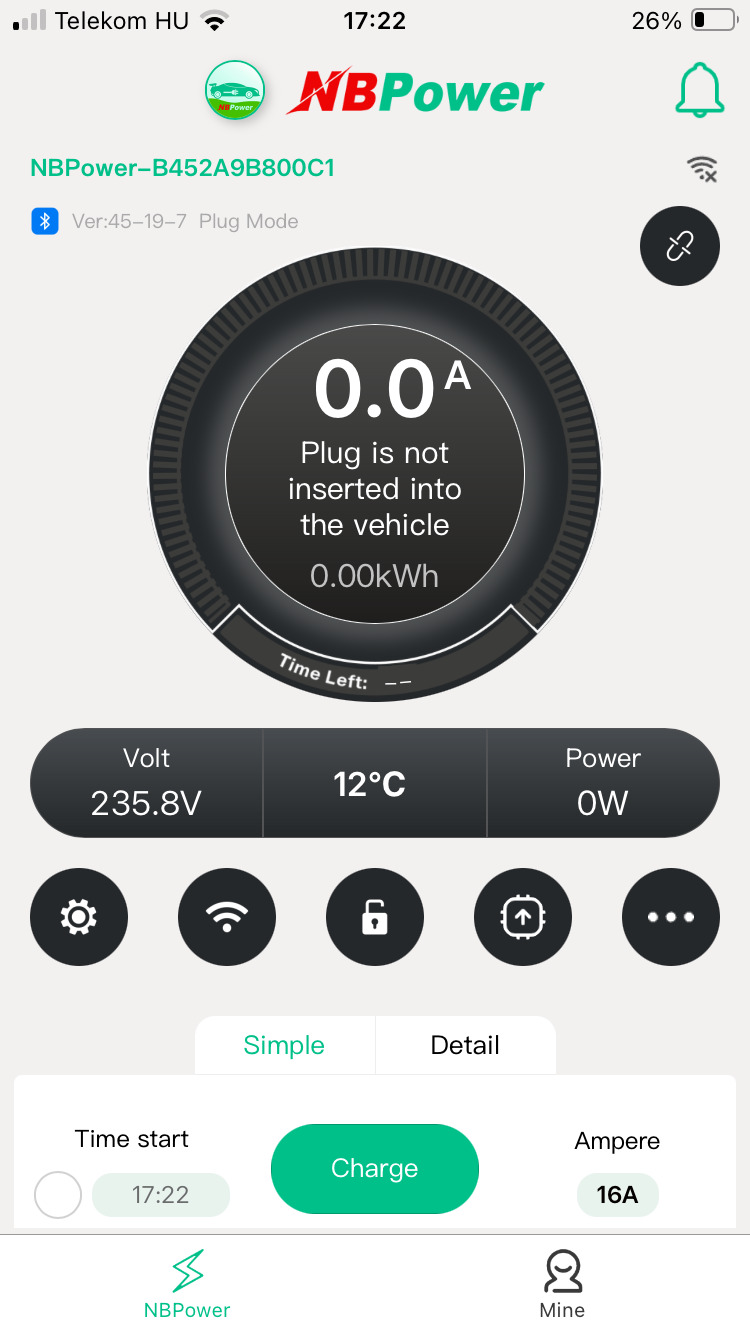750x1334 pixels.
Task: Tap the NBPower car avatar icon
Action: click(235, 91)
